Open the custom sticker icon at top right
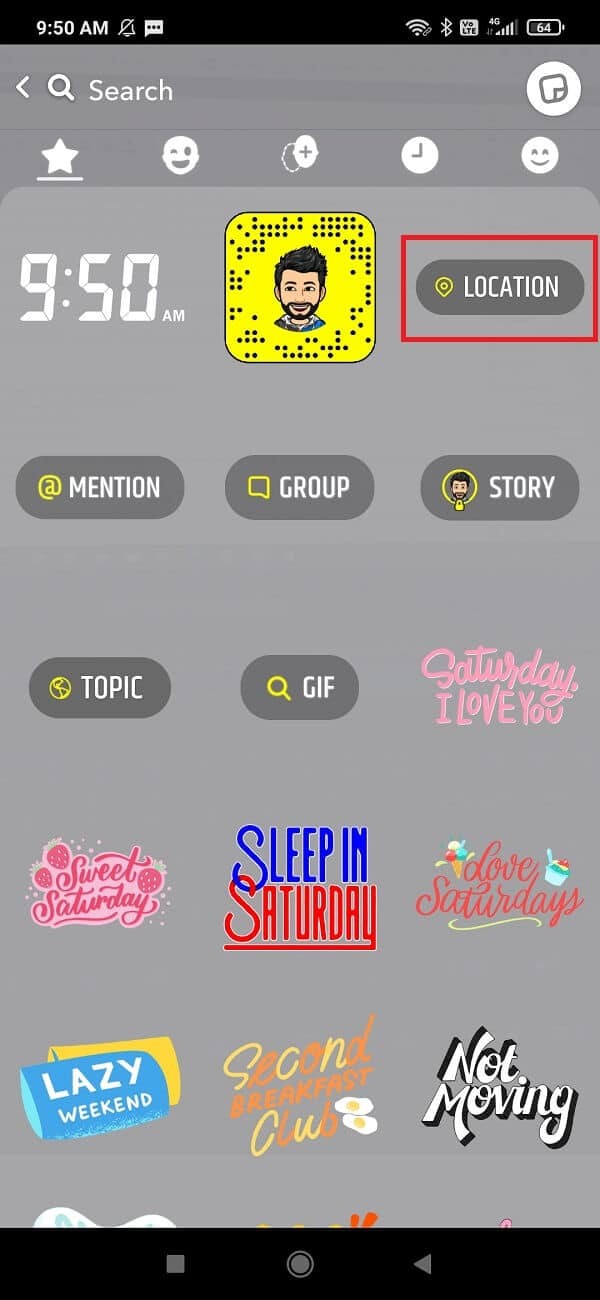 tap(554, 91)
